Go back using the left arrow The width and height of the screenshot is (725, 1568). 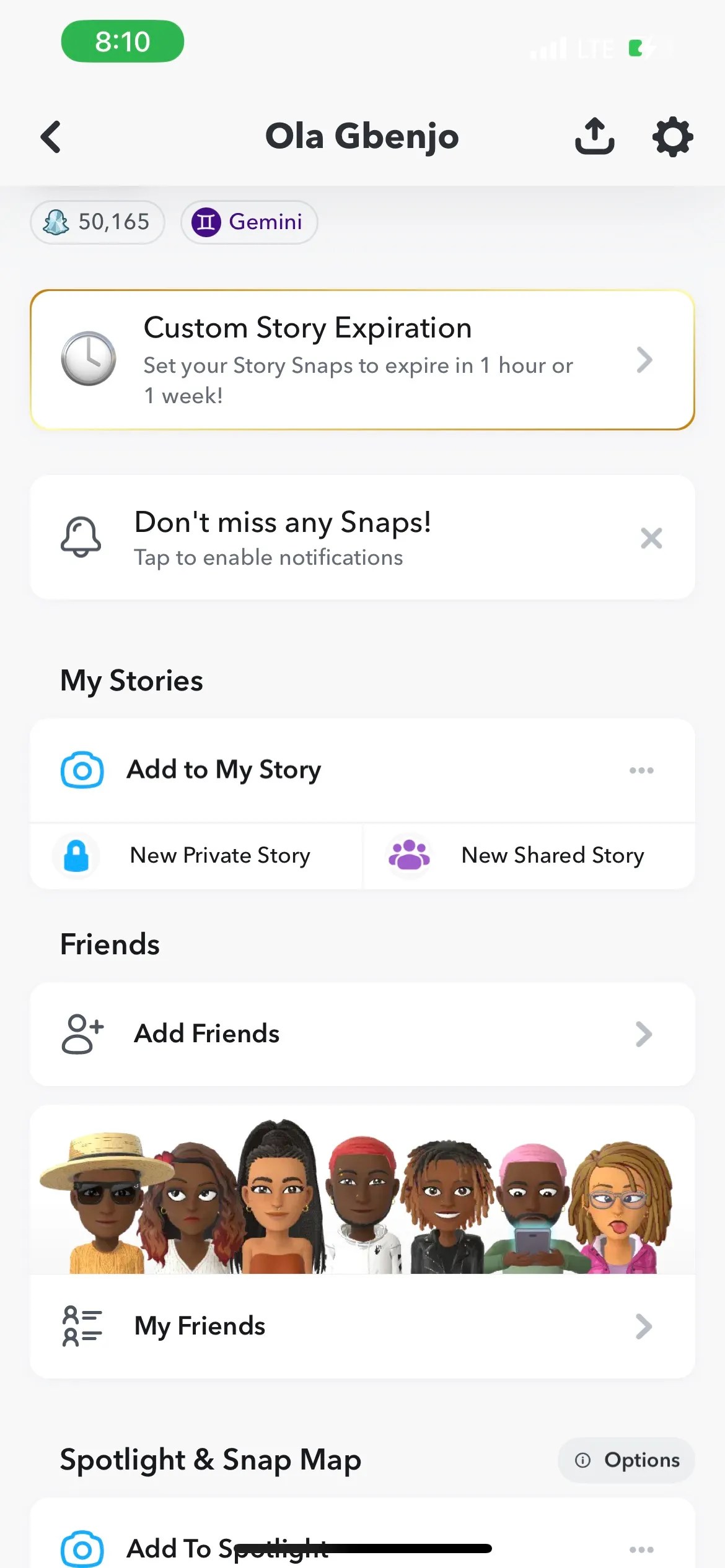pyautogui.click(x=51, y=137)
